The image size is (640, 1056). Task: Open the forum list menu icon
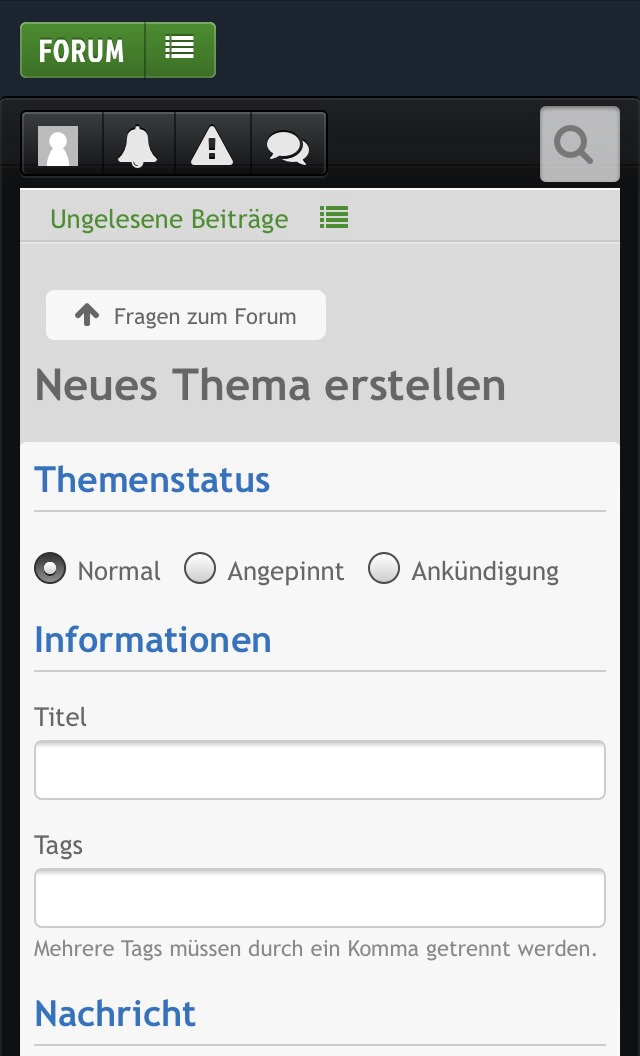(x=180, y=50)
